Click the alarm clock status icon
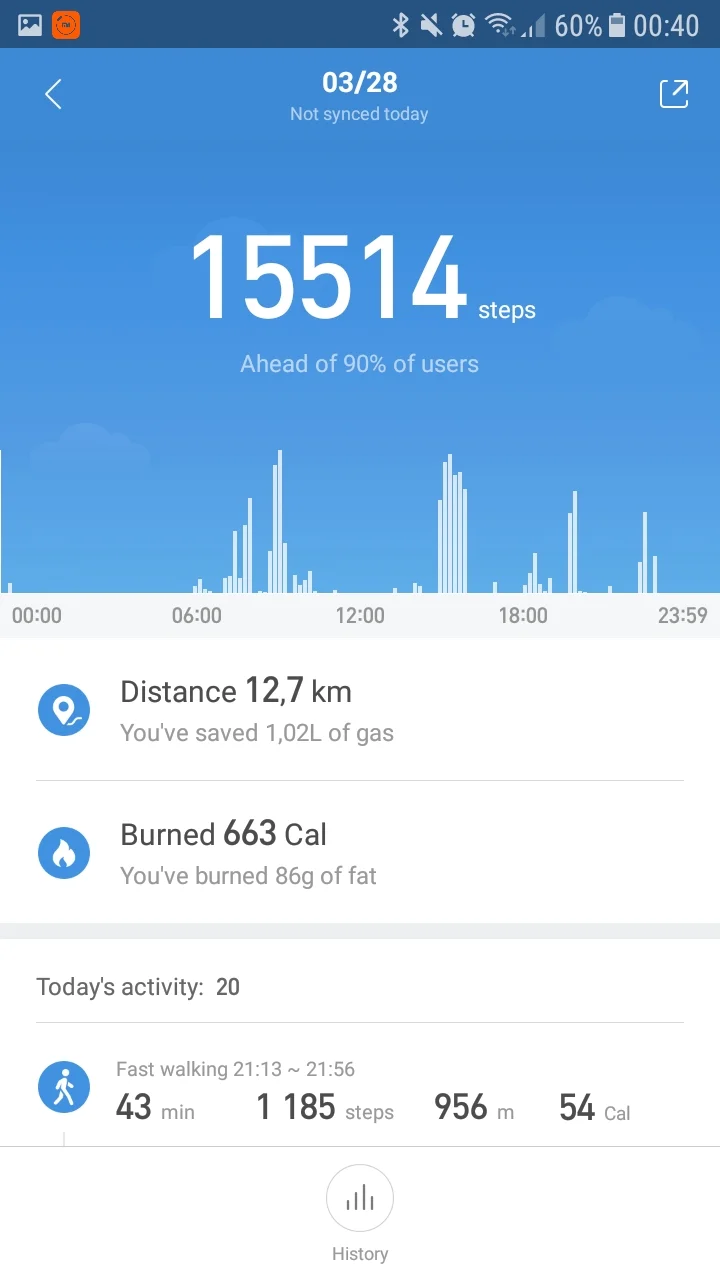 [x=465, y=25]
